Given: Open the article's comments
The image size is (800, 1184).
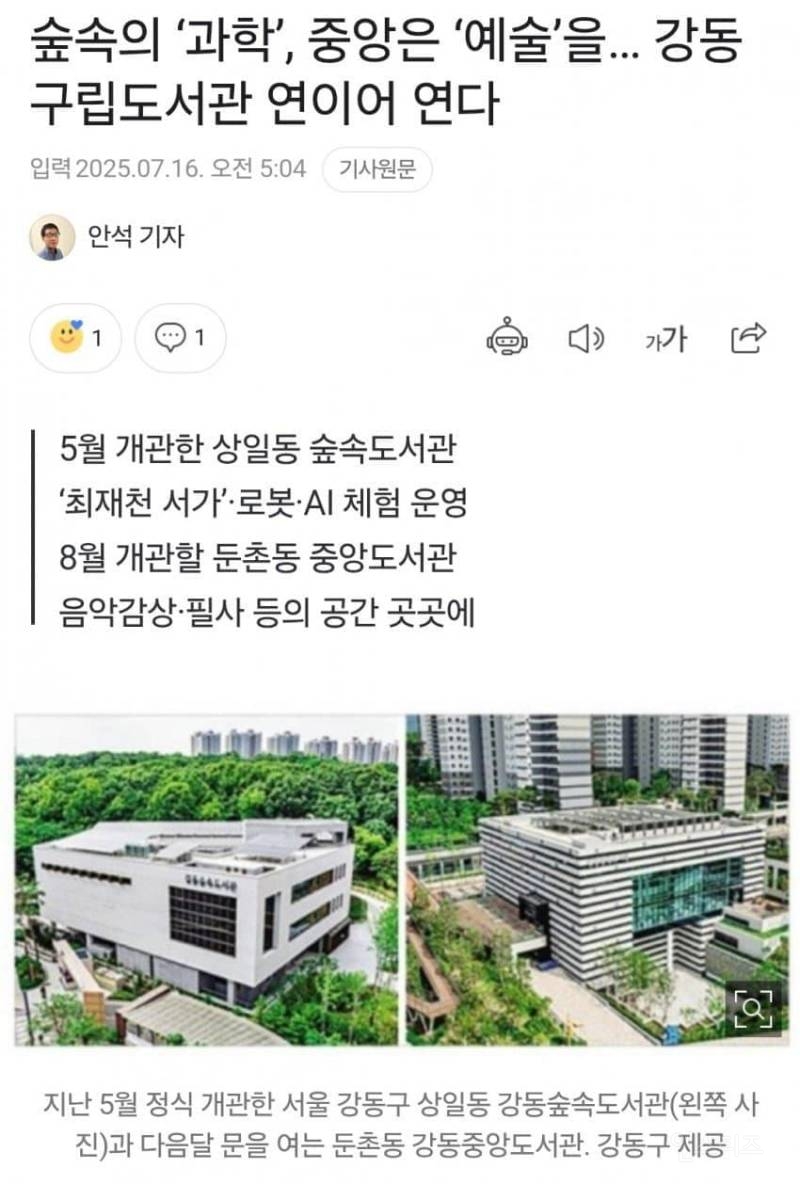Looking at the screenshot, I should click(x=180, y=338).
